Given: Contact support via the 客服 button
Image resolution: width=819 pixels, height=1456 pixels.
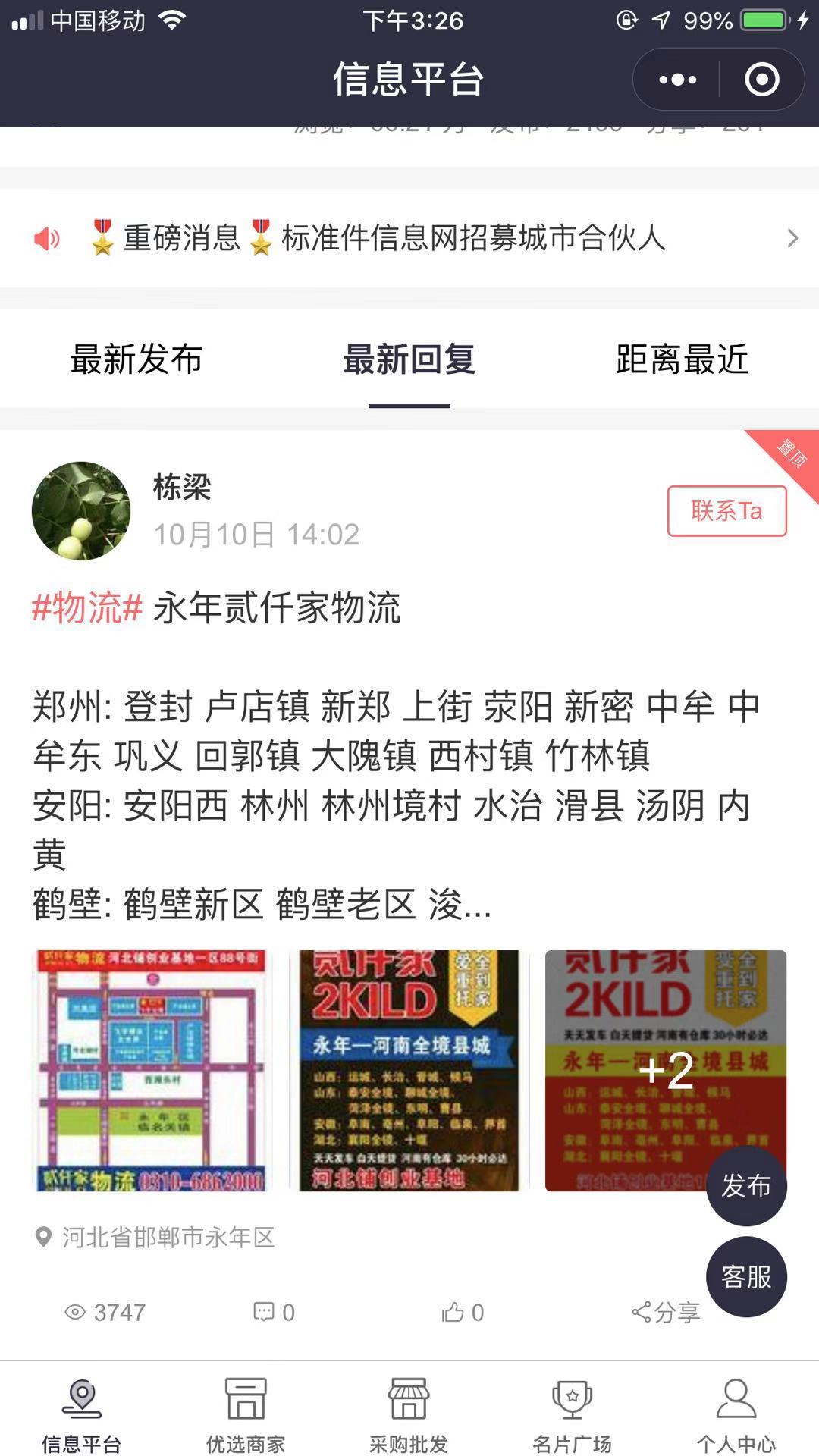Looking at the screenshot, I should 746,1277.
